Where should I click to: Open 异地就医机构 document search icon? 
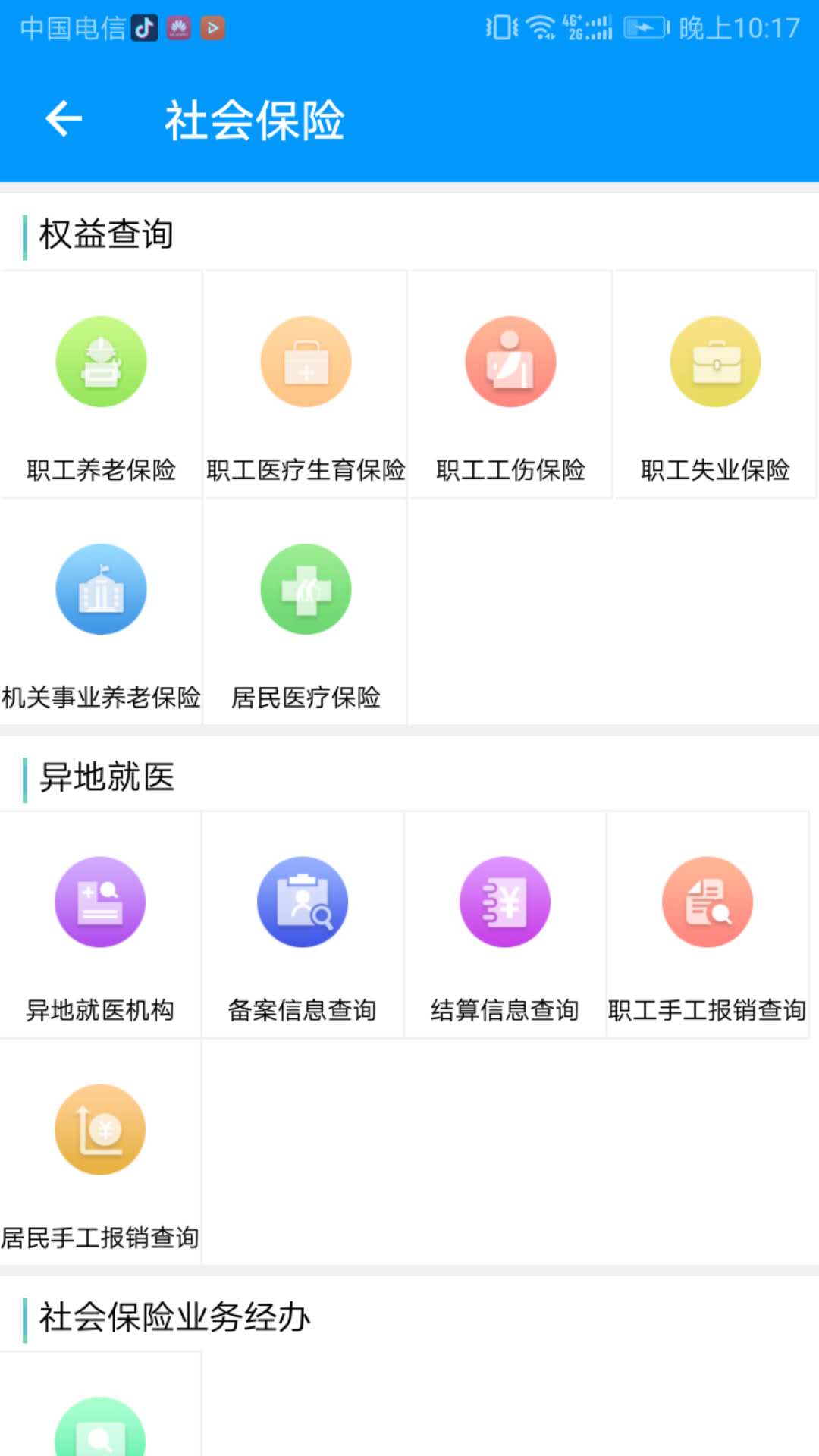coord(99,902)
